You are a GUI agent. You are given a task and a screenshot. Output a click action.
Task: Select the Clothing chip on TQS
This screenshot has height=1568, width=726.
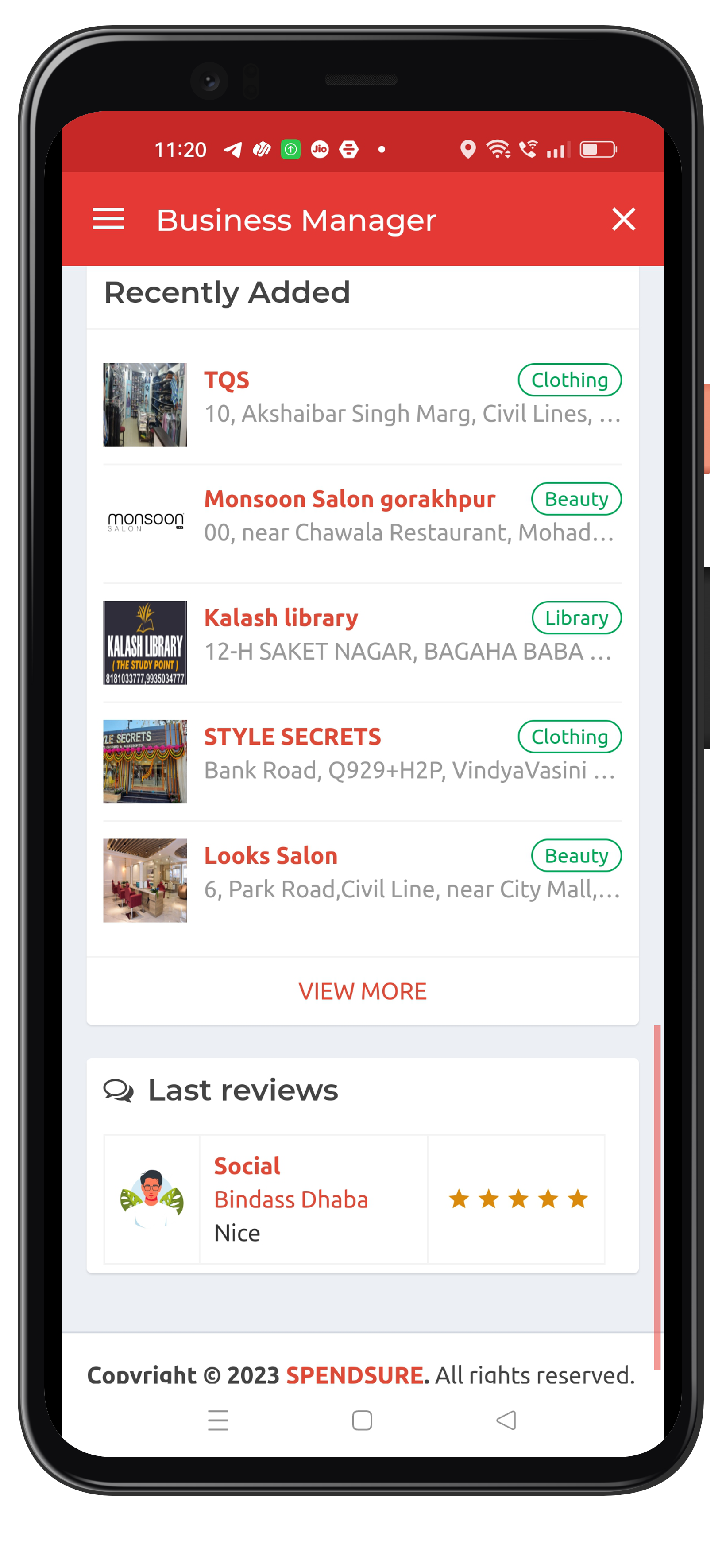pyautogui.click(x=569, y=380)
